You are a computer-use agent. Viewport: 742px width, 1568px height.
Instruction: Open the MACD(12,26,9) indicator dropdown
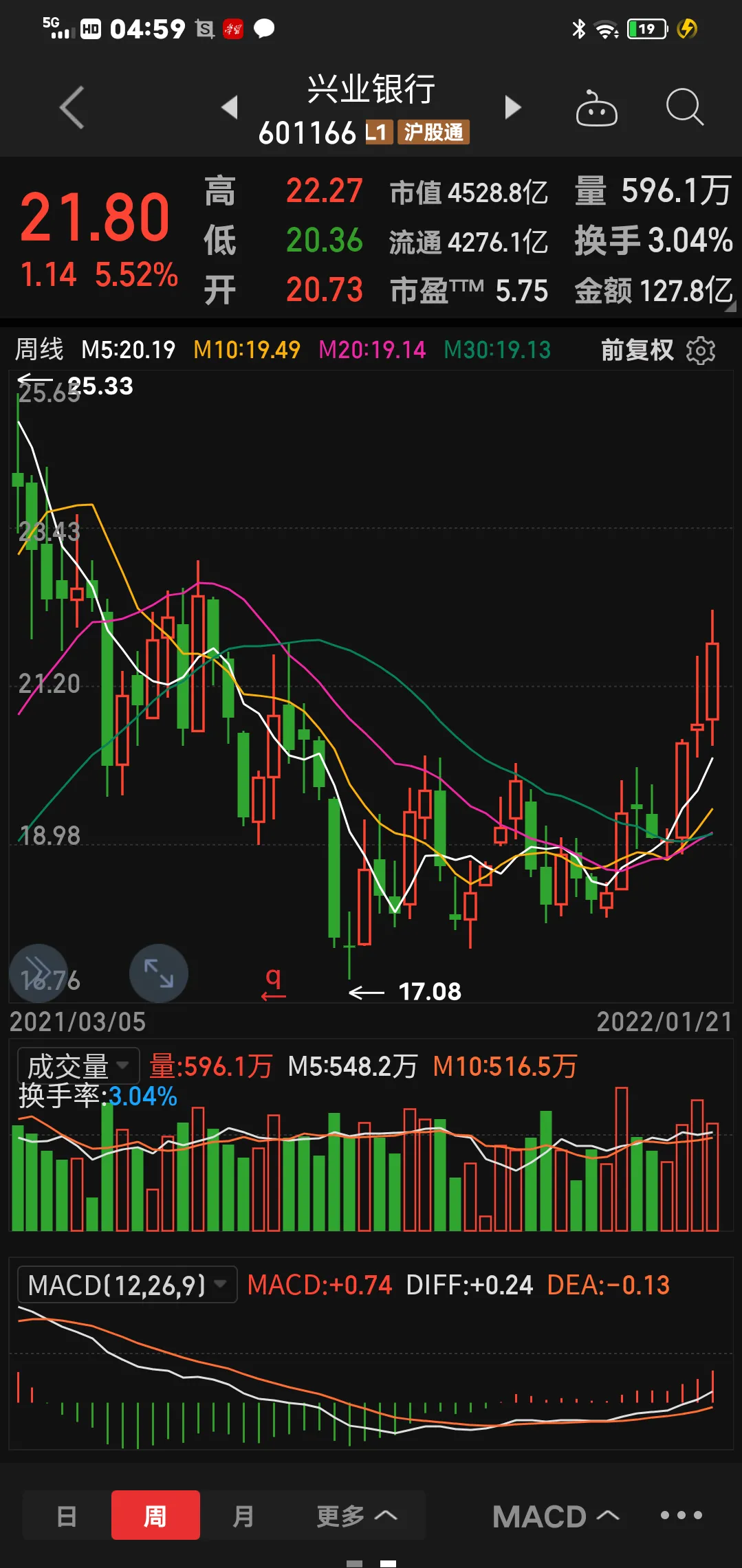pyautogui.click(x=127, y=1285)
